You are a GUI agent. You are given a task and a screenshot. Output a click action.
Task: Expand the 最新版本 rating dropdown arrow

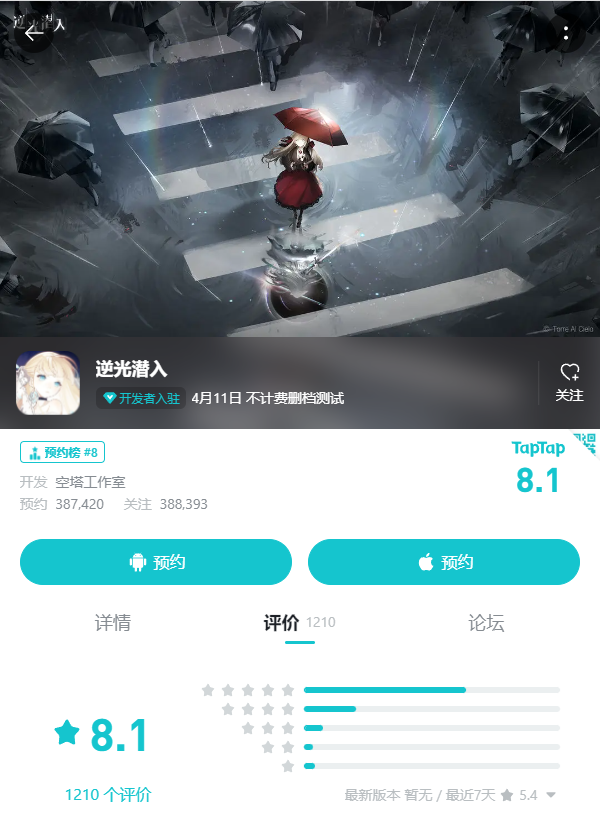point(550,796)
